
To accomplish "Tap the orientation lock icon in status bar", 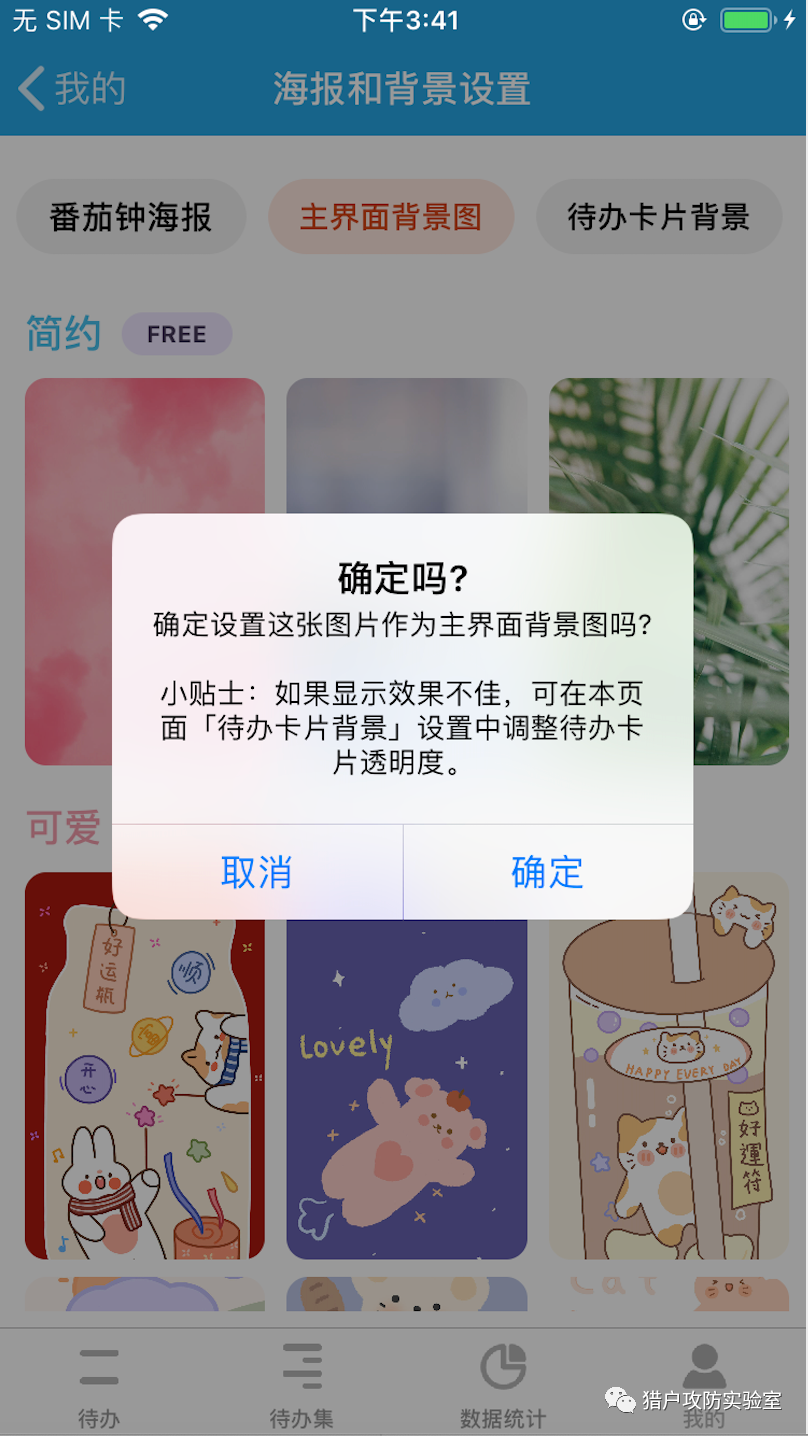I will click(694, 20).
